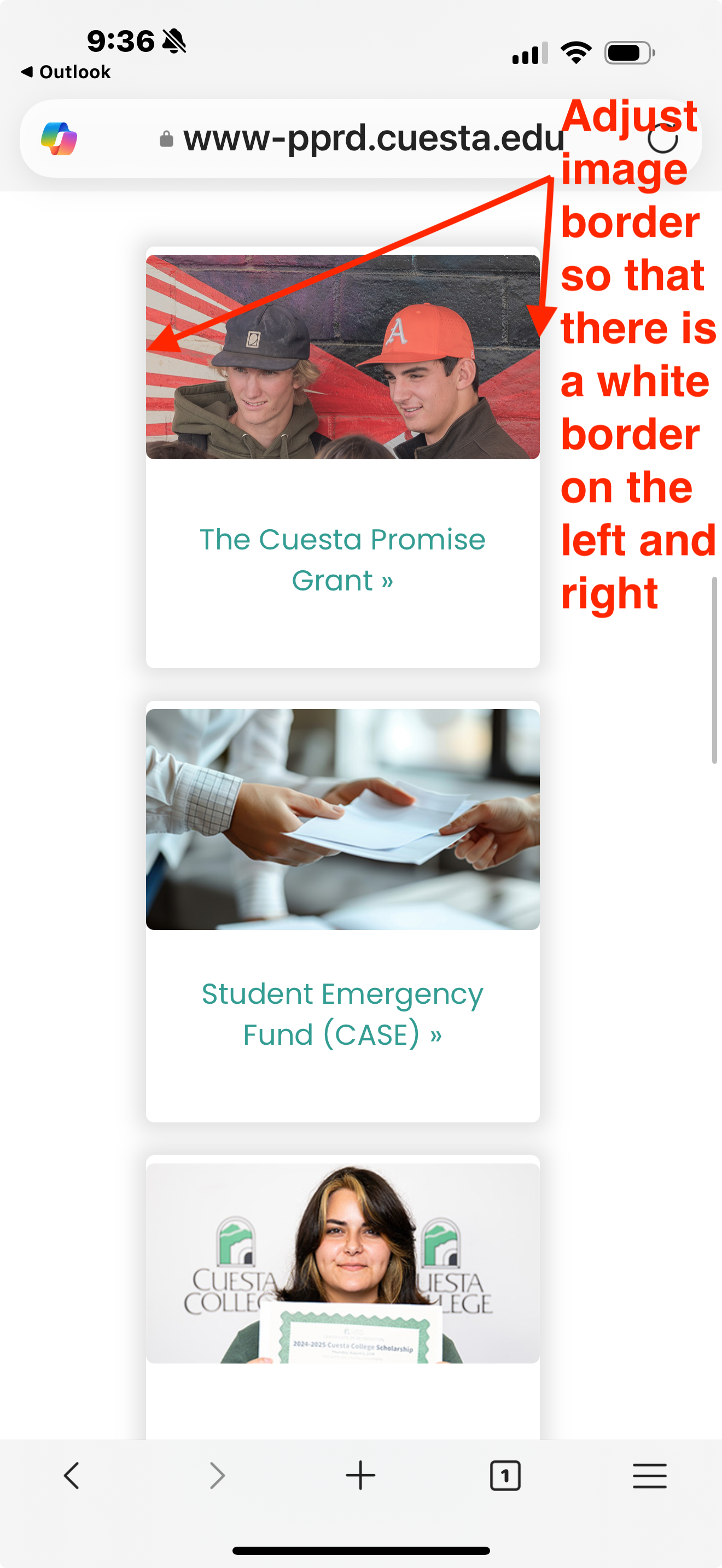Go forward to next page
The width and height of the screenshot is (722, 1568).
(x=217, y=1476)
